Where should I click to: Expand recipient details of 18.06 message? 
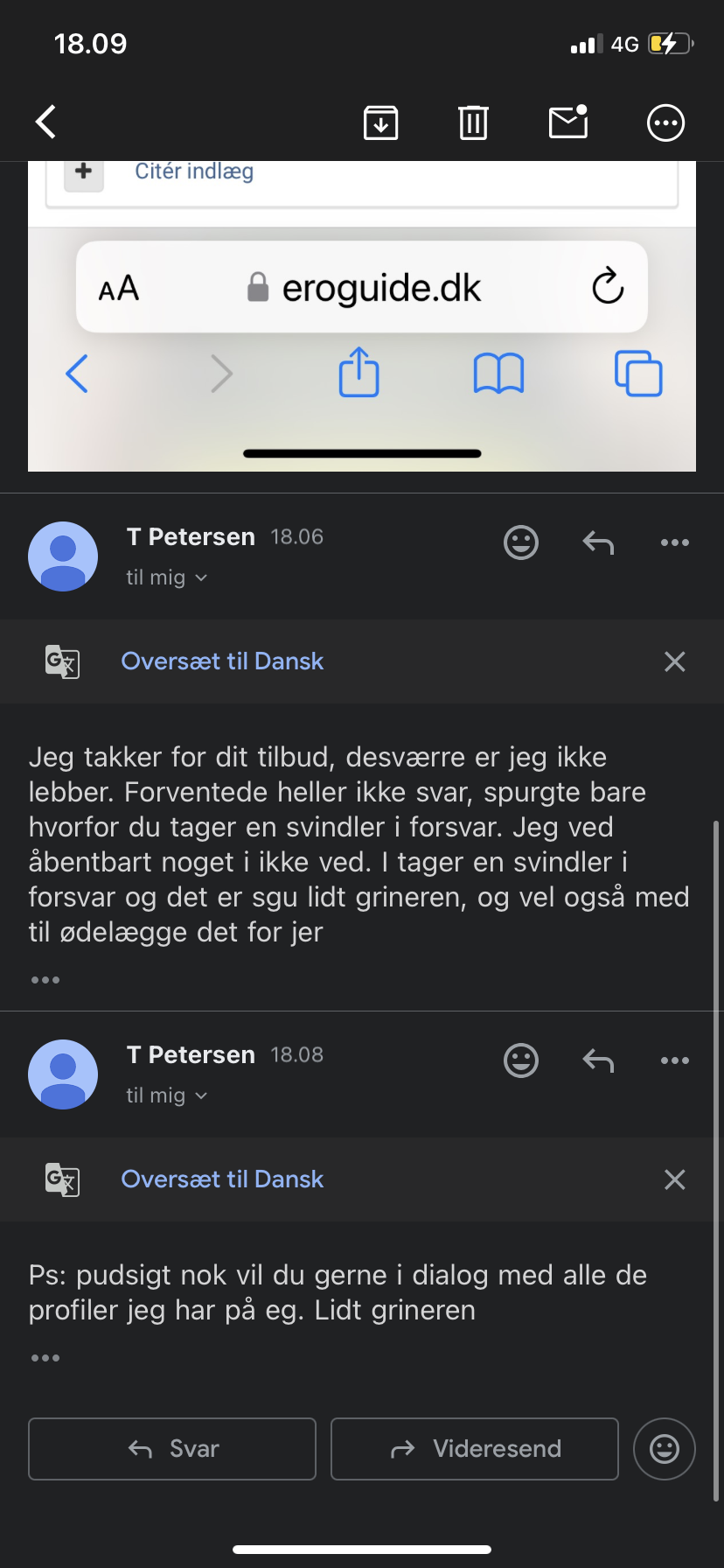(x=166, y=577)
